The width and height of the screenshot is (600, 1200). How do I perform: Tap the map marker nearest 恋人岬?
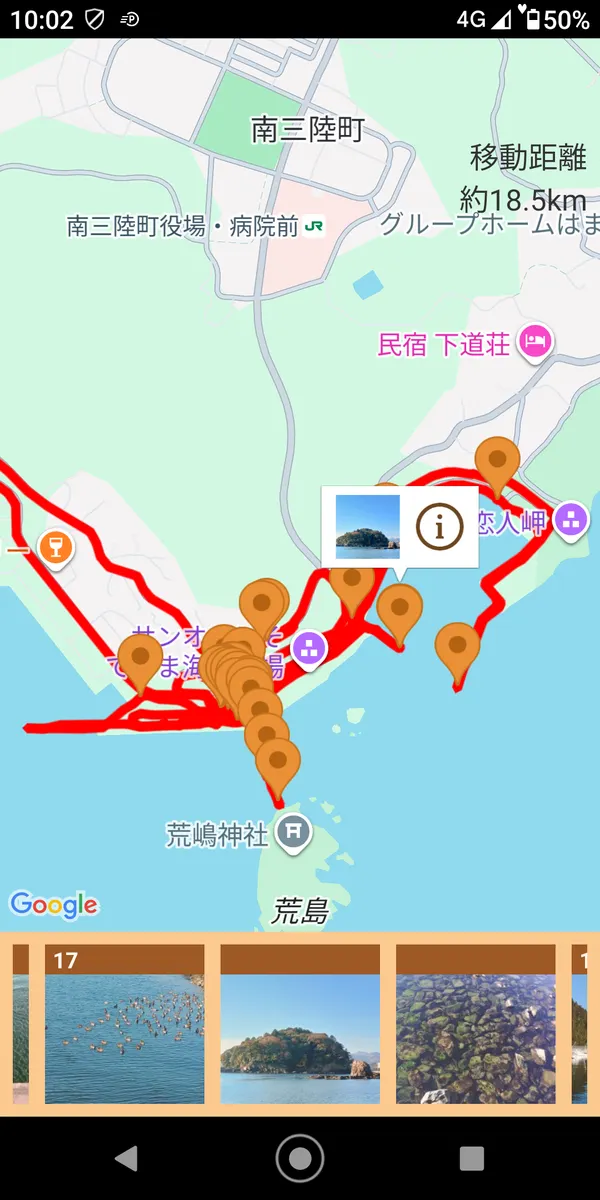tap(497, 462)
